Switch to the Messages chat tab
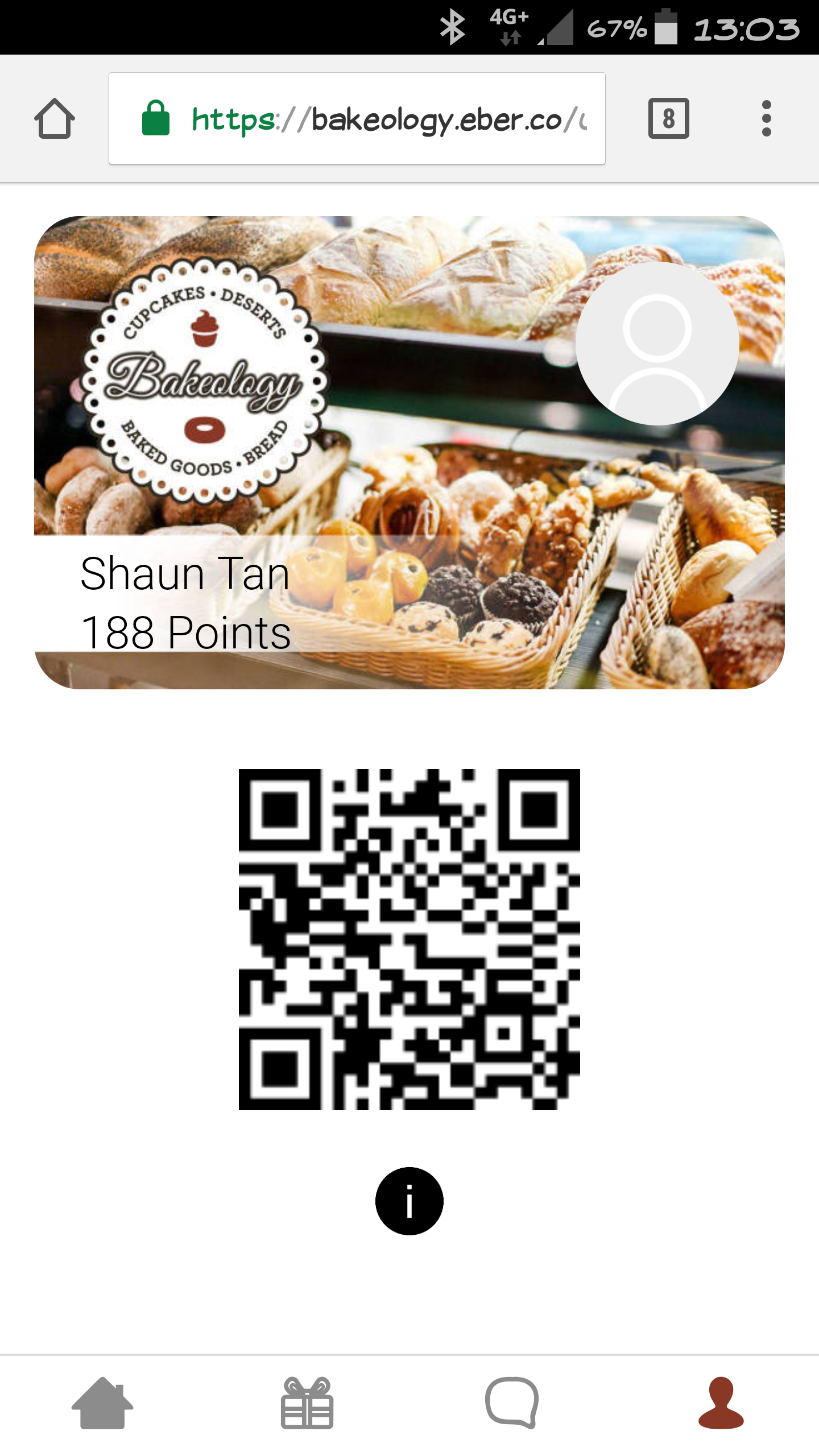This screenshot has height=1456, width=819. 512,1403
